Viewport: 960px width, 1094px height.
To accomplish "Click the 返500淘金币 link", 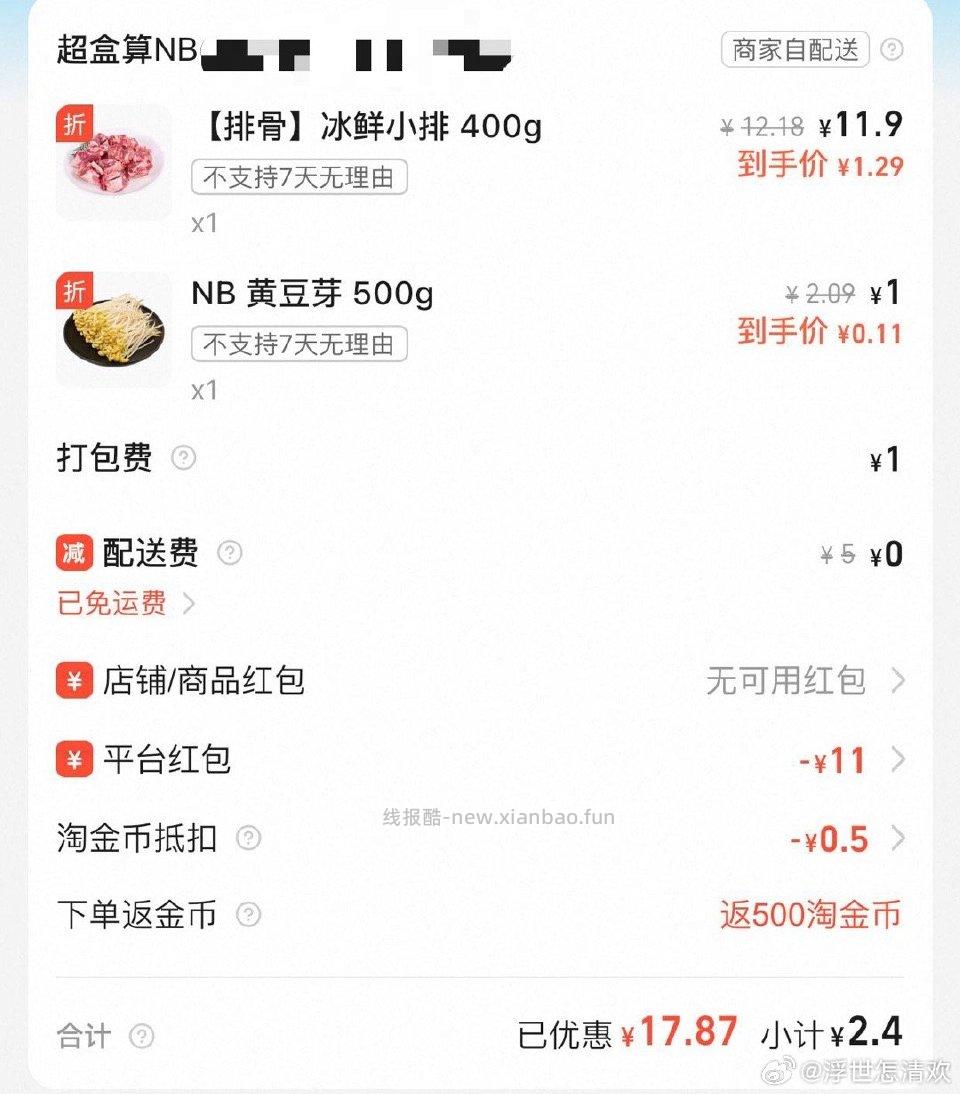I will click(810, 914).
